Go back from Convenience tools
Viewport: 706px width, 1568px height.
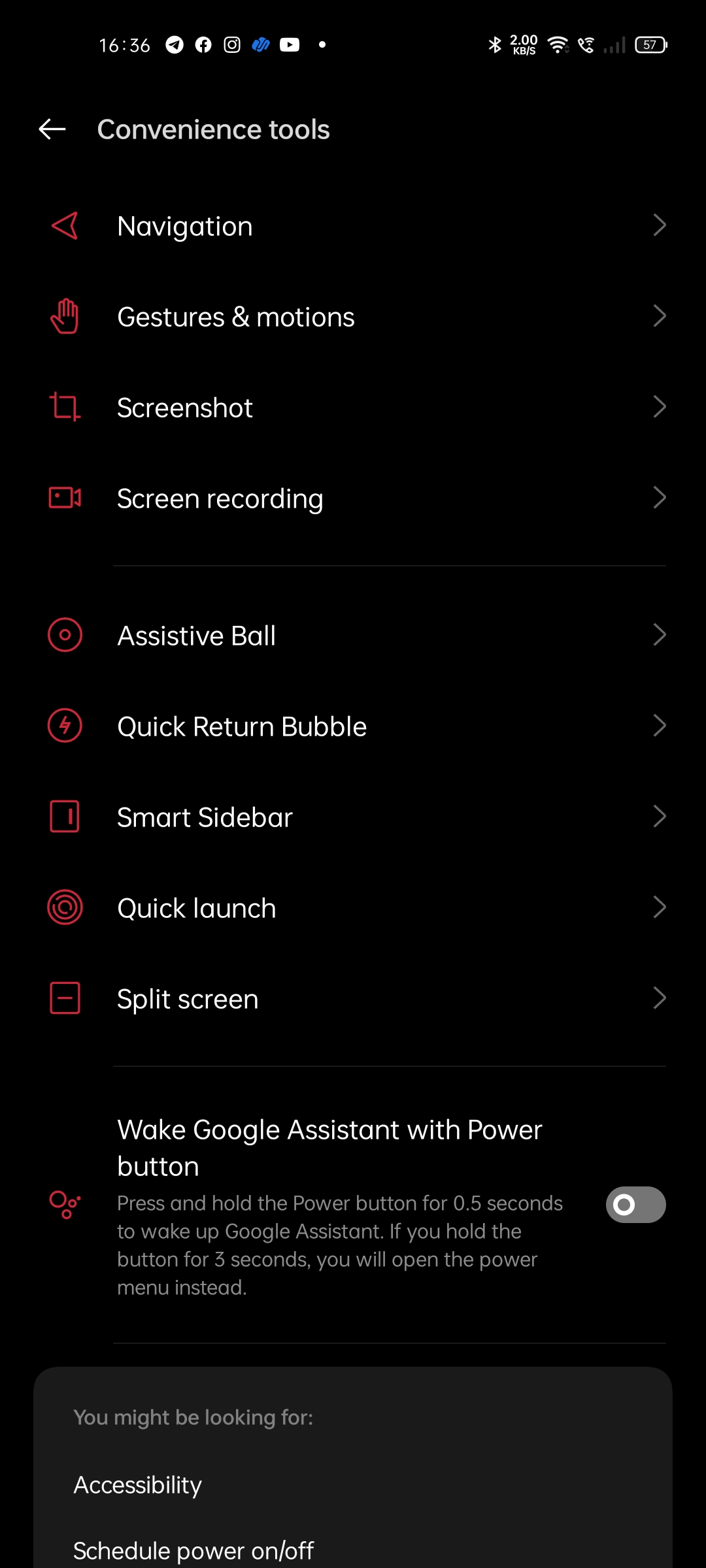pos(52,129)
